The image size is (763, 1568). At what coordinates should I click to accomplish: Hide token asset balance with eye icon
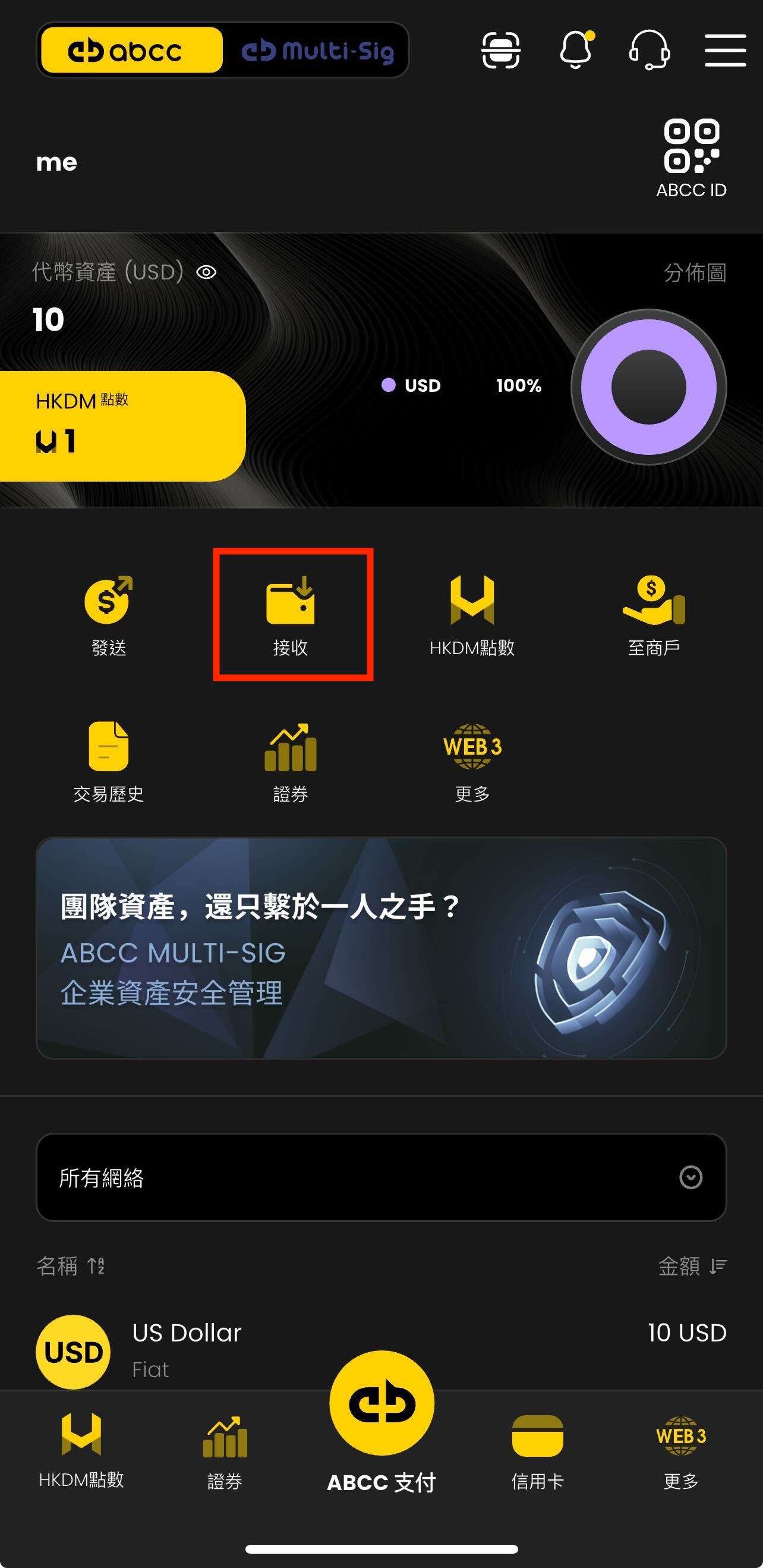206,272
